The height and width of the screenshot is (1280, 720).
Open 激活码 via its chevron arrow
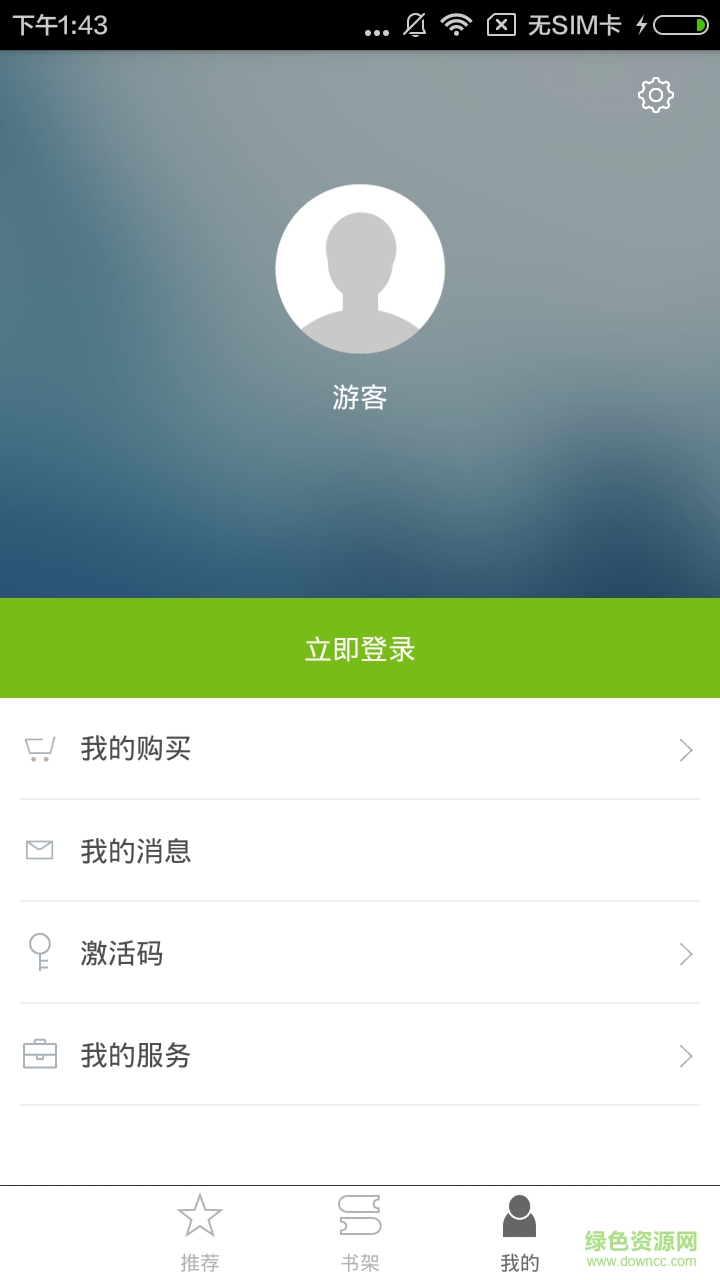pos(686,953)
